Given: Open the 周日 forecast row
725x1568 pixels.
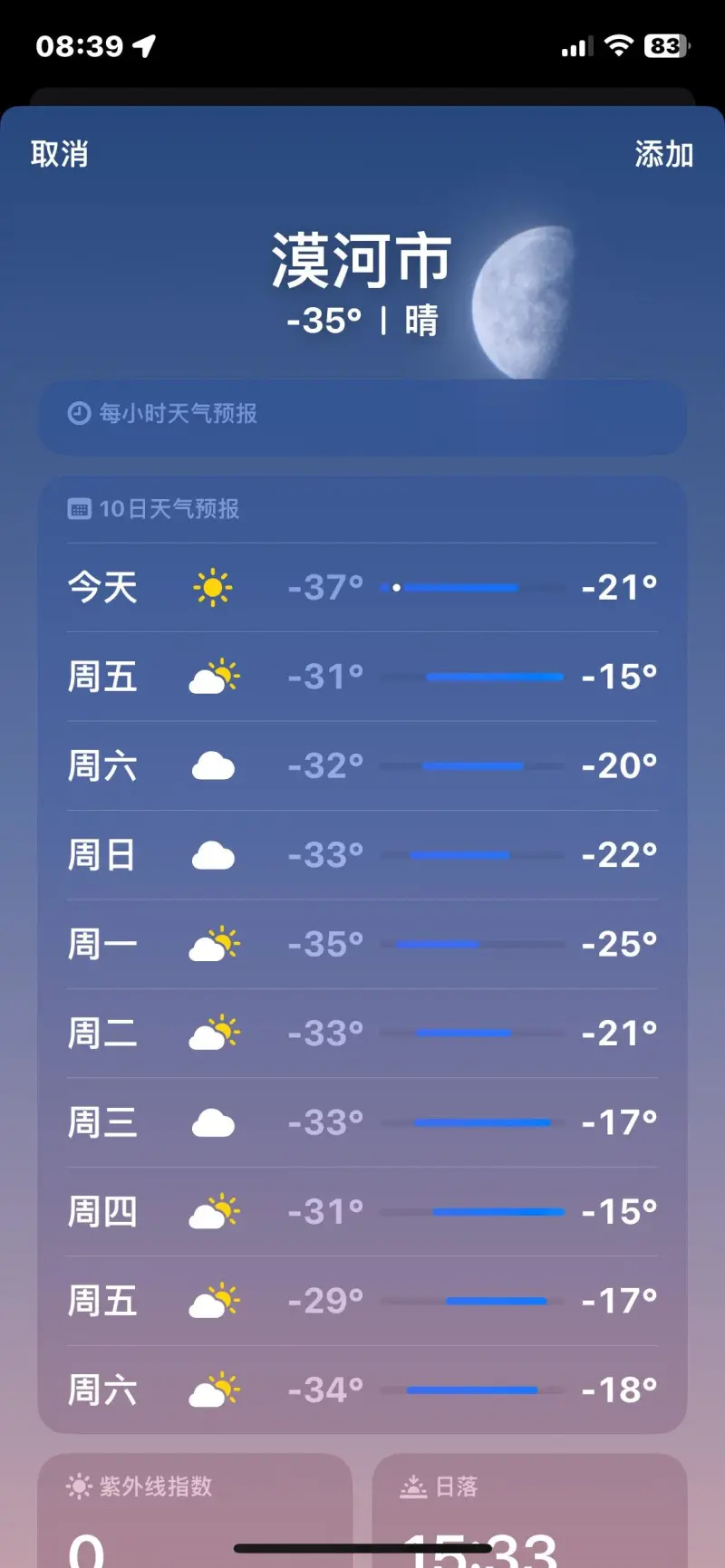Looking at the screenshot, I should (362, 855).
